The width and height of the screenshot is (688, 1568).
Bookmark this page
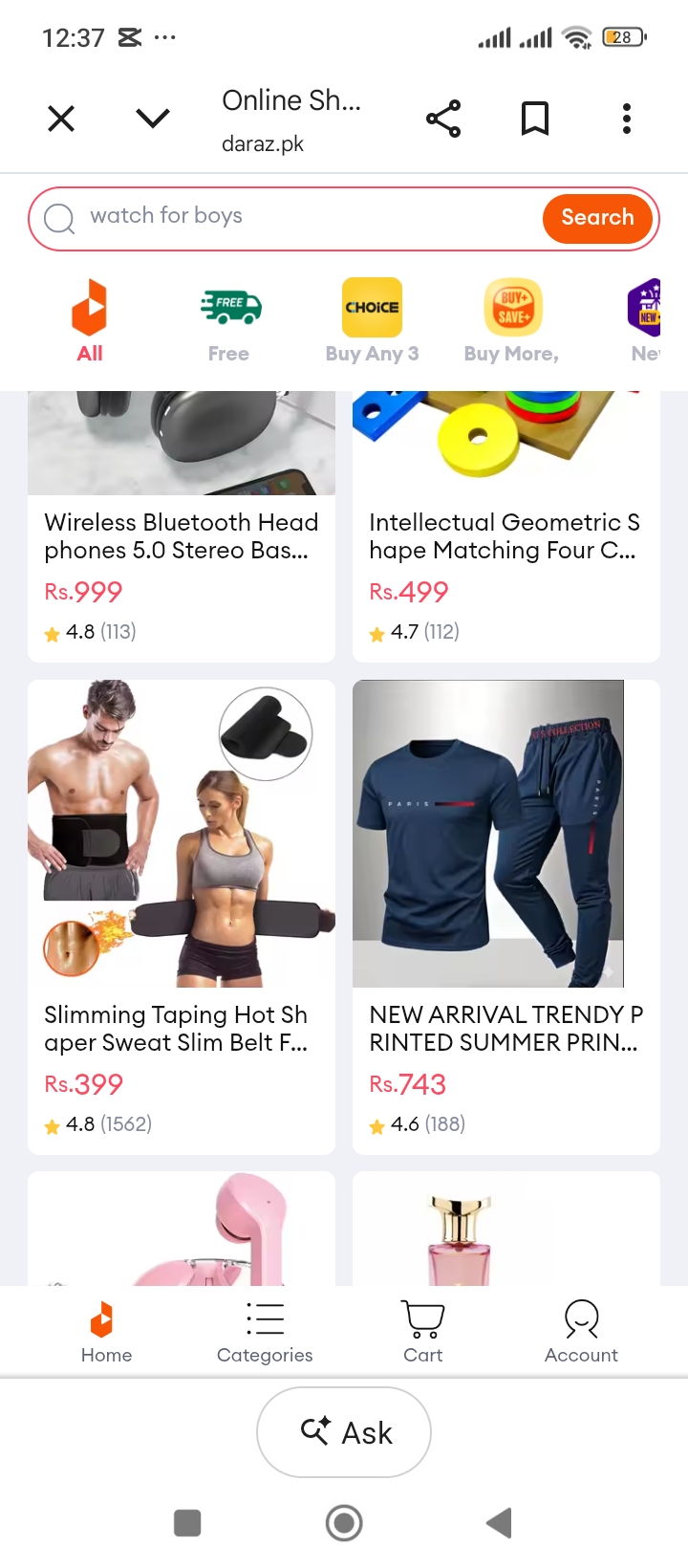[535, 119]
